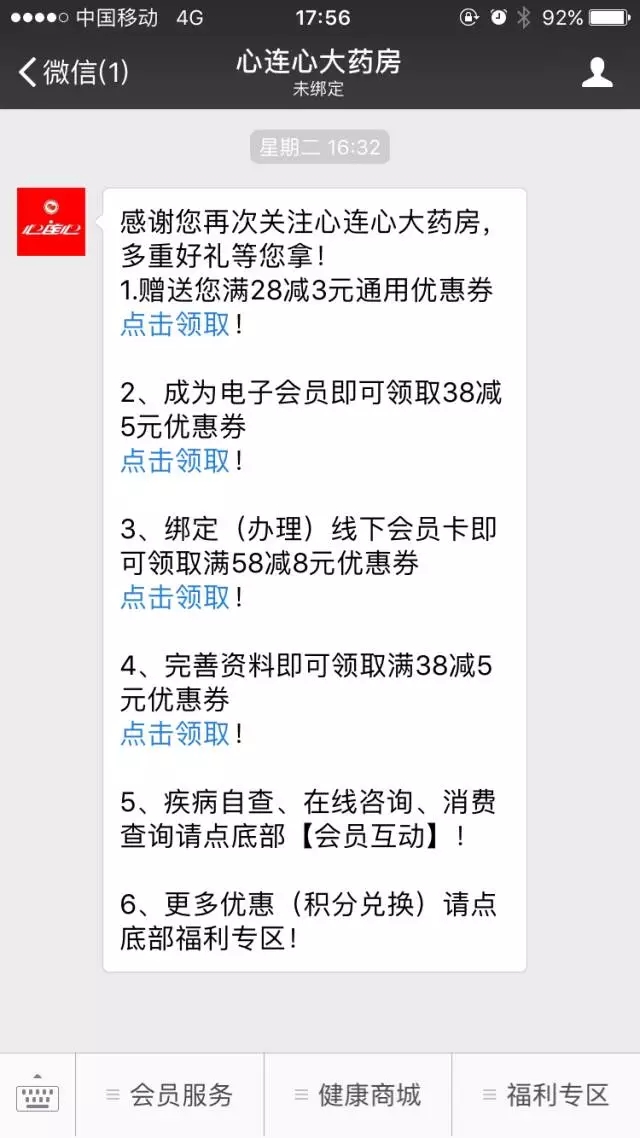Claim the 满58减8元 member card coupon
The width and height of the screenshot is (640, 1138).
(x=175, y=597)
